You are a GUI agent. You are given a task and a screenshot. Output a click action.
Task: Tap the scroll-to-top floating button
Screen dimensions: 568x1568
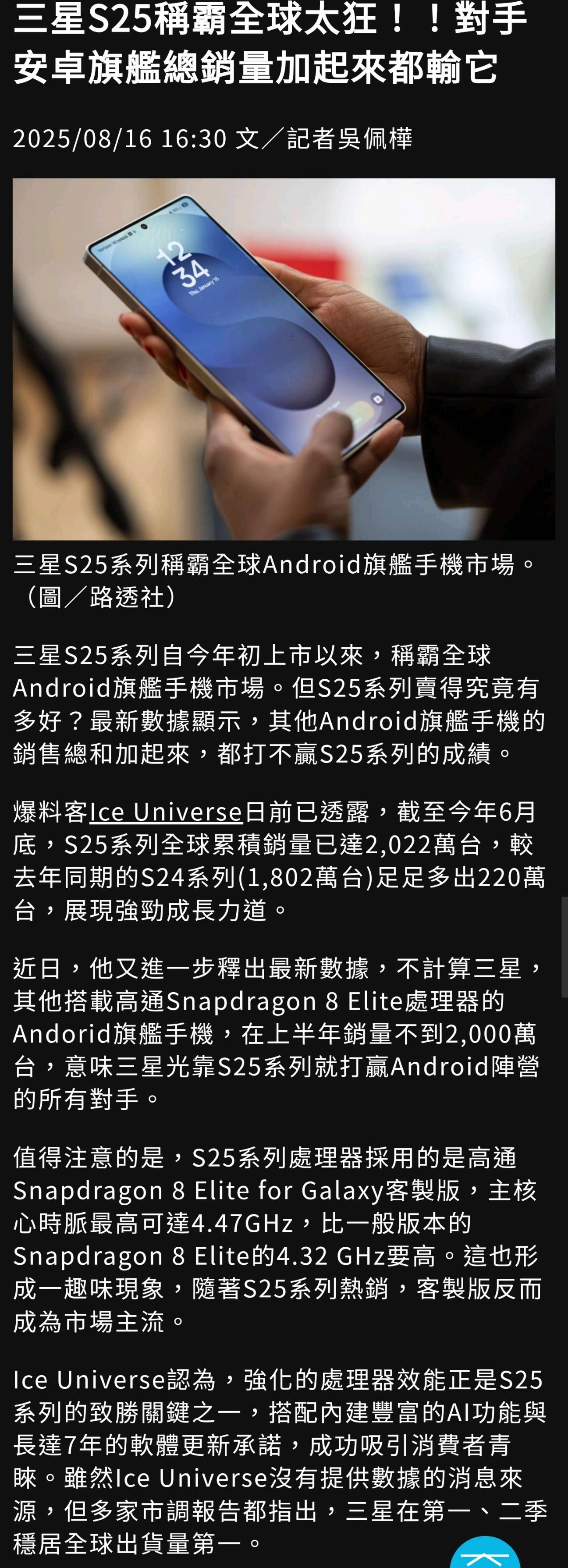[x=485, y=1553]
